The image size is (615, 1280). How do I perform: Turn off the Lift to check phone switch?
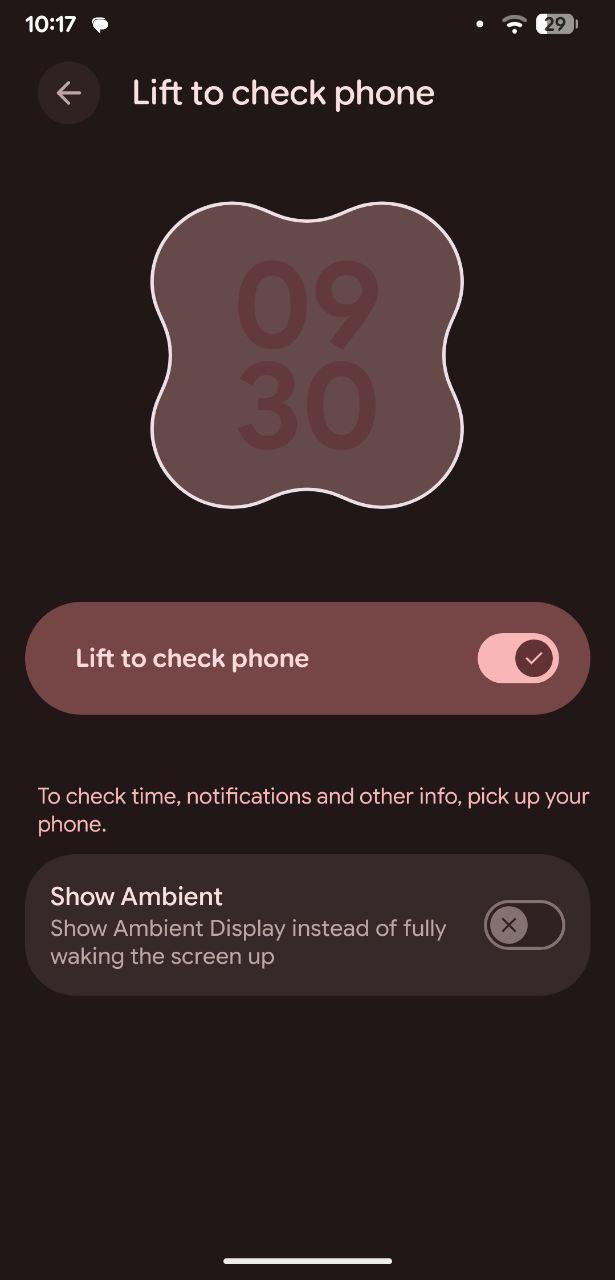(x=517, y=658)
